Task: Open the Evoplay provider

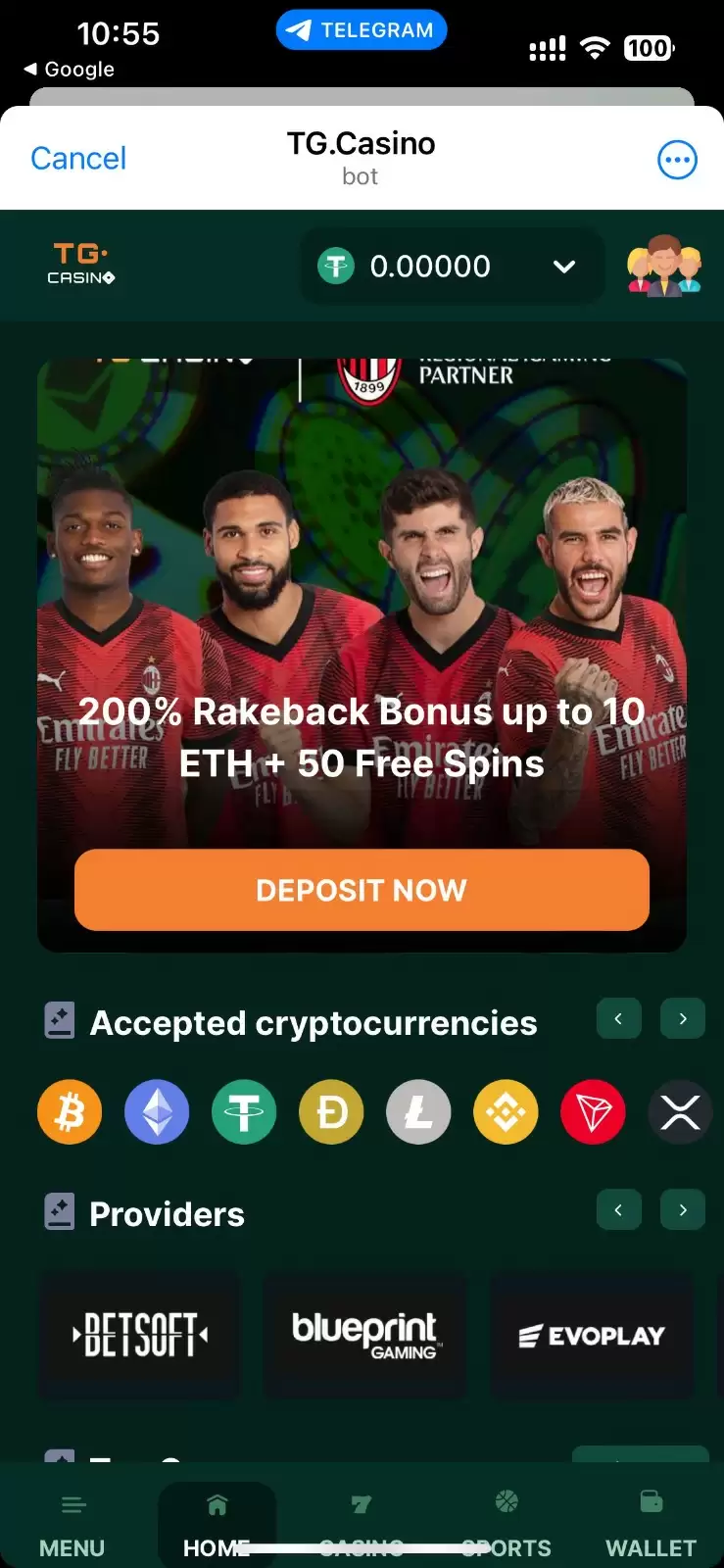Action: [591, 1335]
